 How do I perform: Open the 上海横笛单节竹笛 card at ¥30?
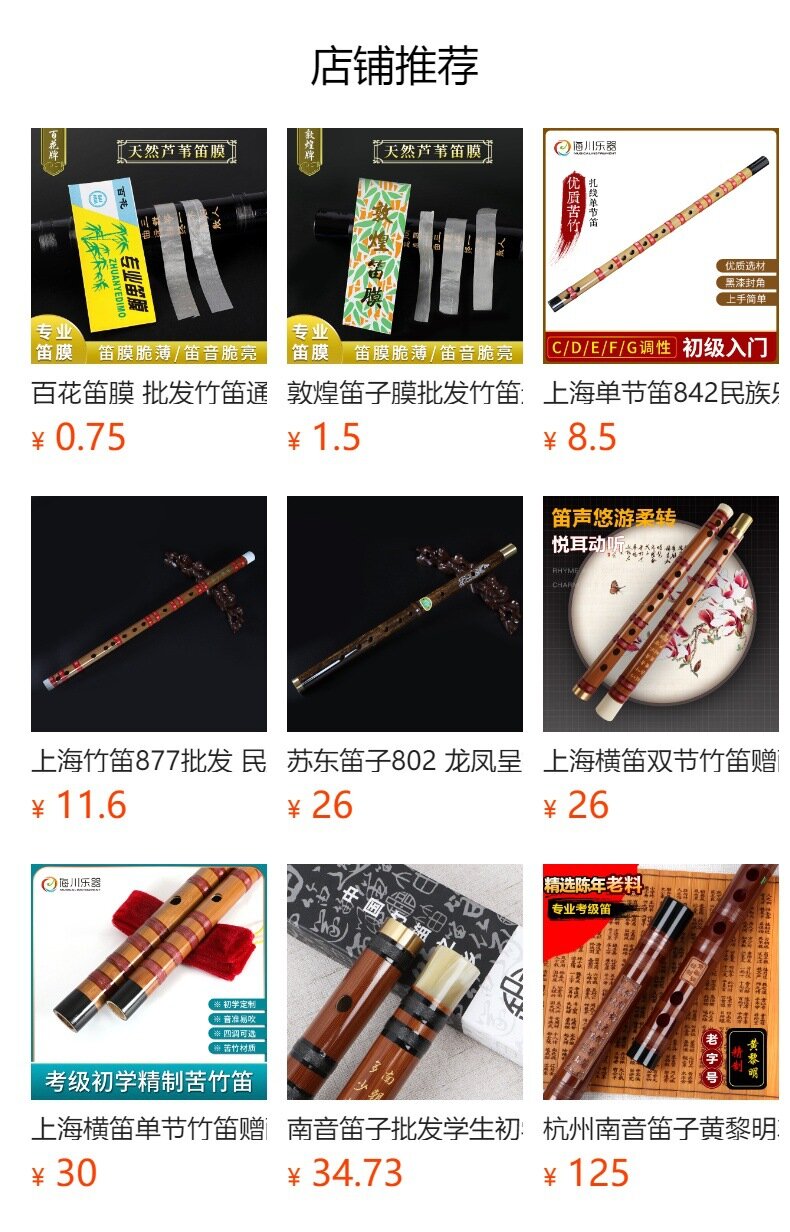[149, 982]
